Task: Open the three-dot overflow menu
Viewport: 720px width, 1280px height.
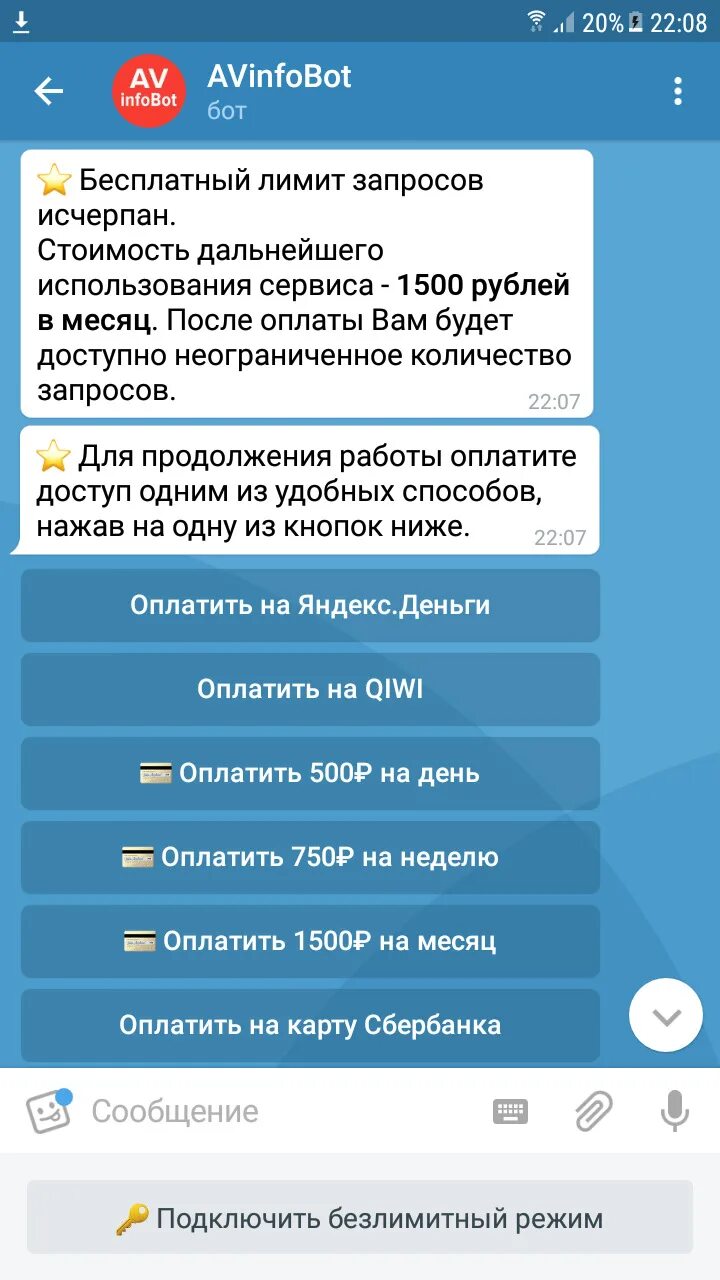Action: tap(678, 92)
